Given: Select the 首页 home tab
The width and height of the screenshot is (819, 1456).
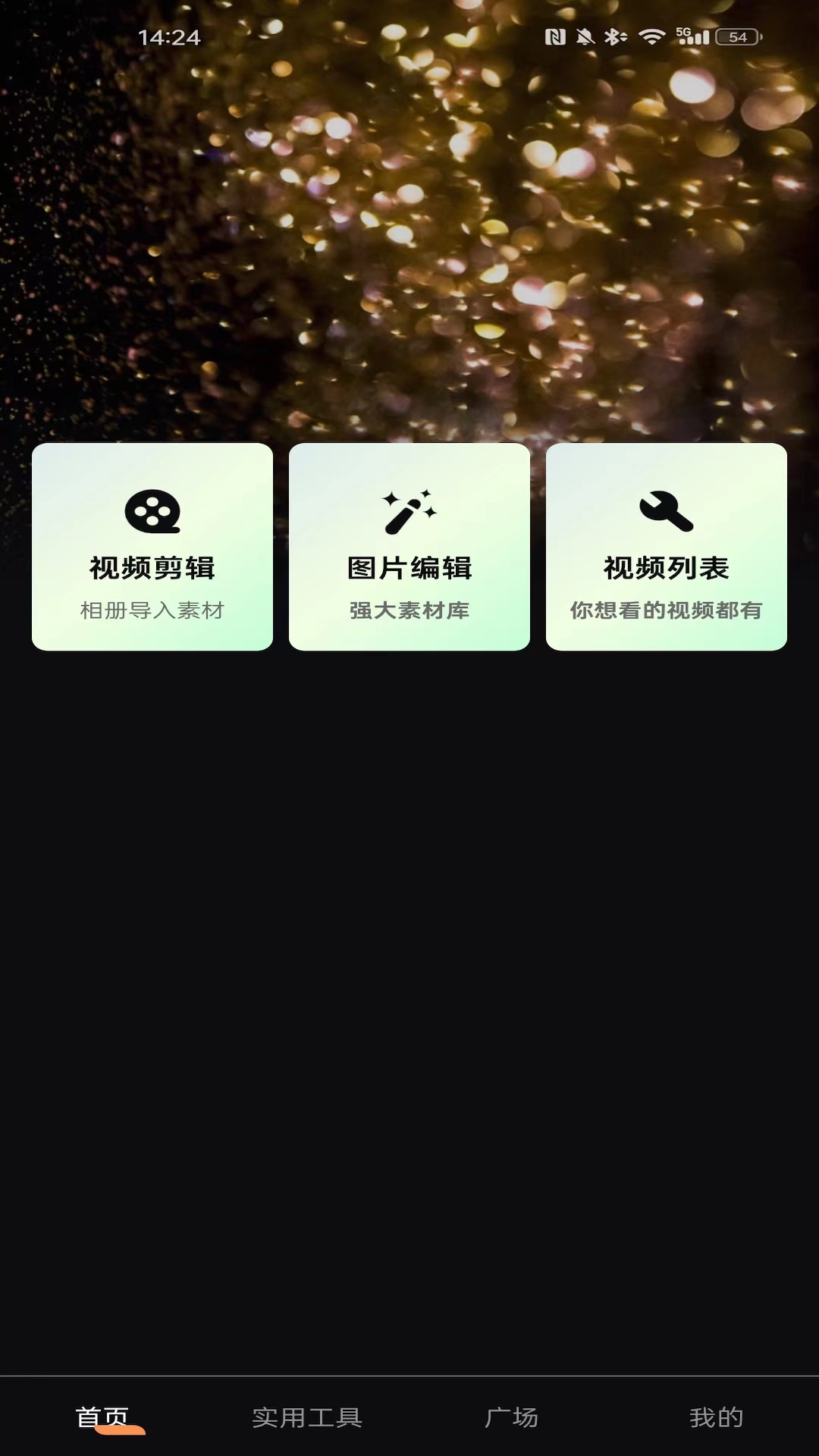Looking at the screenshot, I should pyautogui.click(x=103, y=1417).
